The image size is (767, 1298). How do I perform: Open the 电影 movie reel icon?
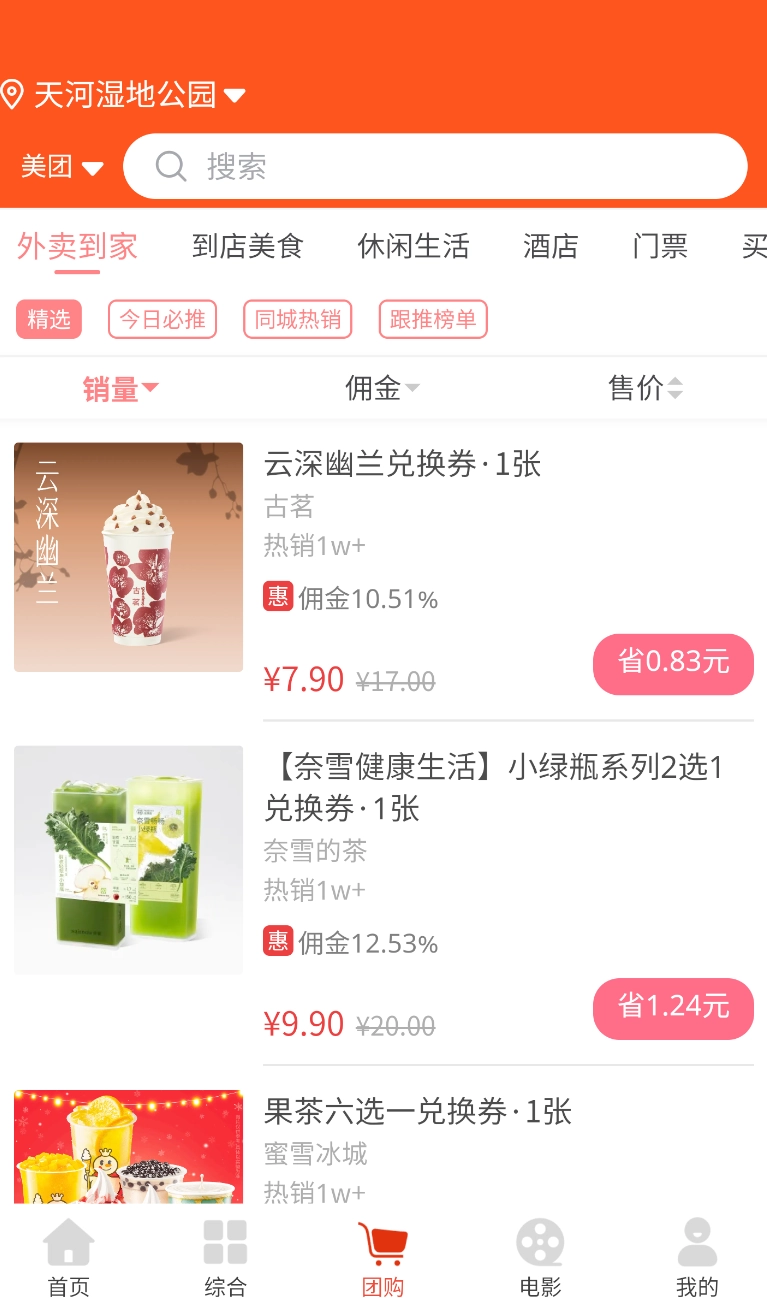coord(540,1243)
